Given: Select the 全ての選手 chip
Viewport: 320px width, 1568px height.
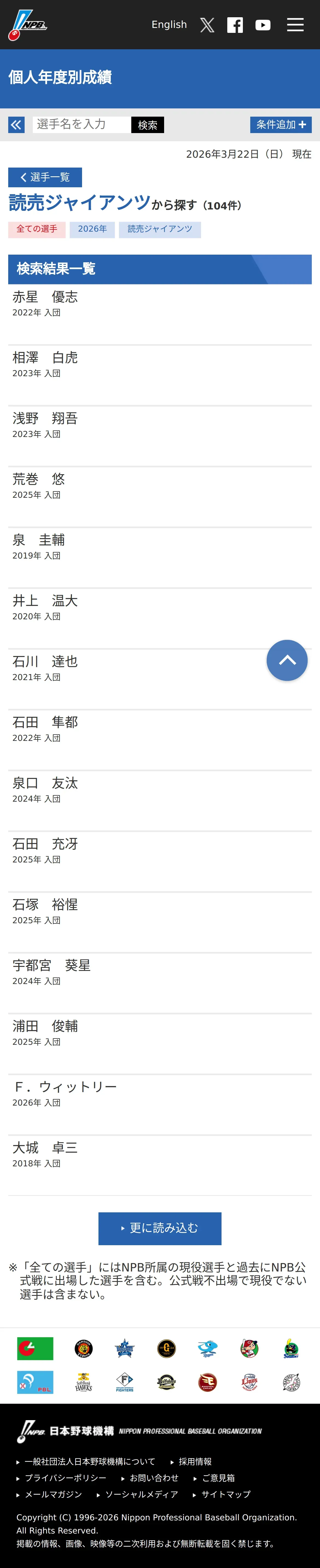Looking at the screenshot, I should [36, 229].
